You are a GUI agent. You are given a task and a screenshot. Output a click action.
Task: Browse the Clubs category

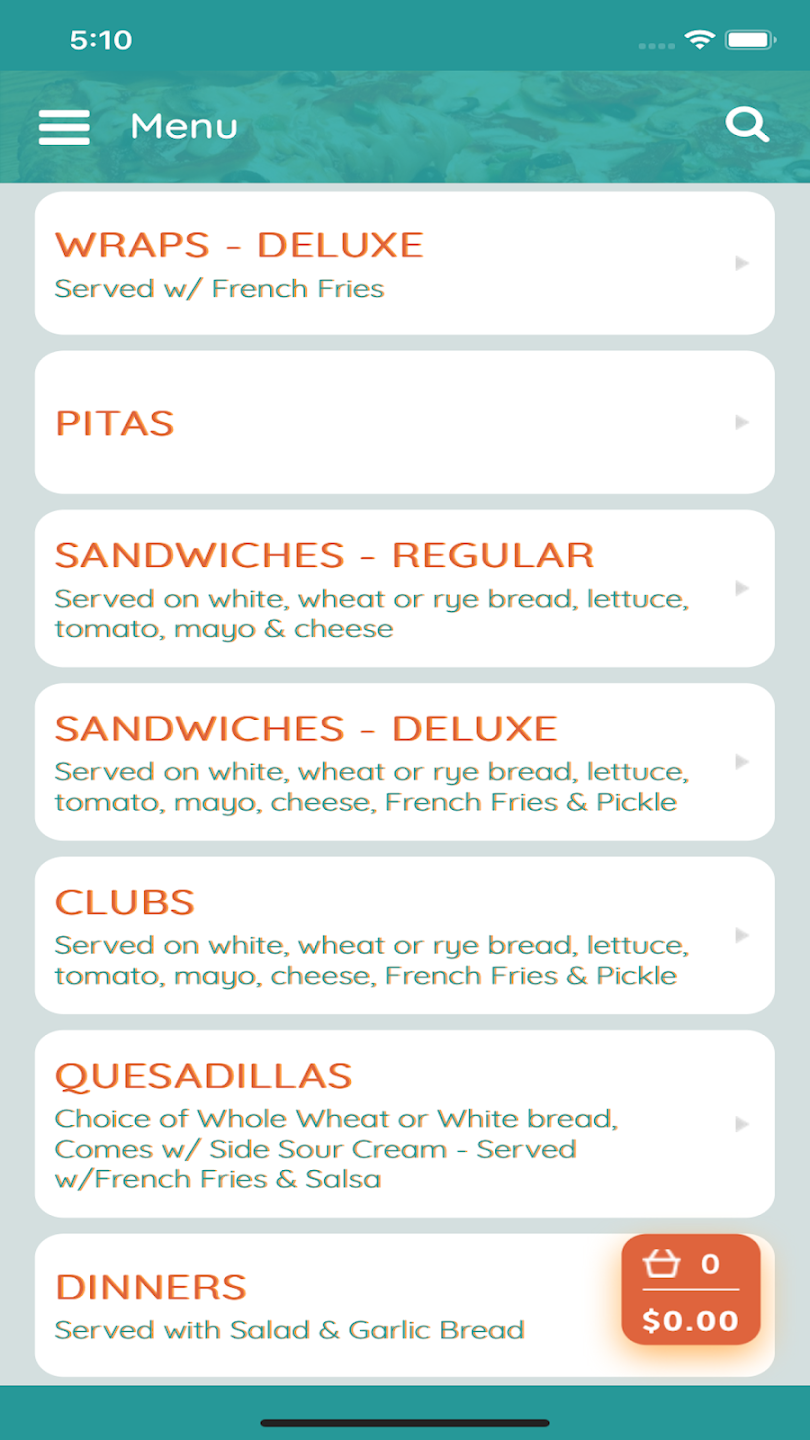404,935
